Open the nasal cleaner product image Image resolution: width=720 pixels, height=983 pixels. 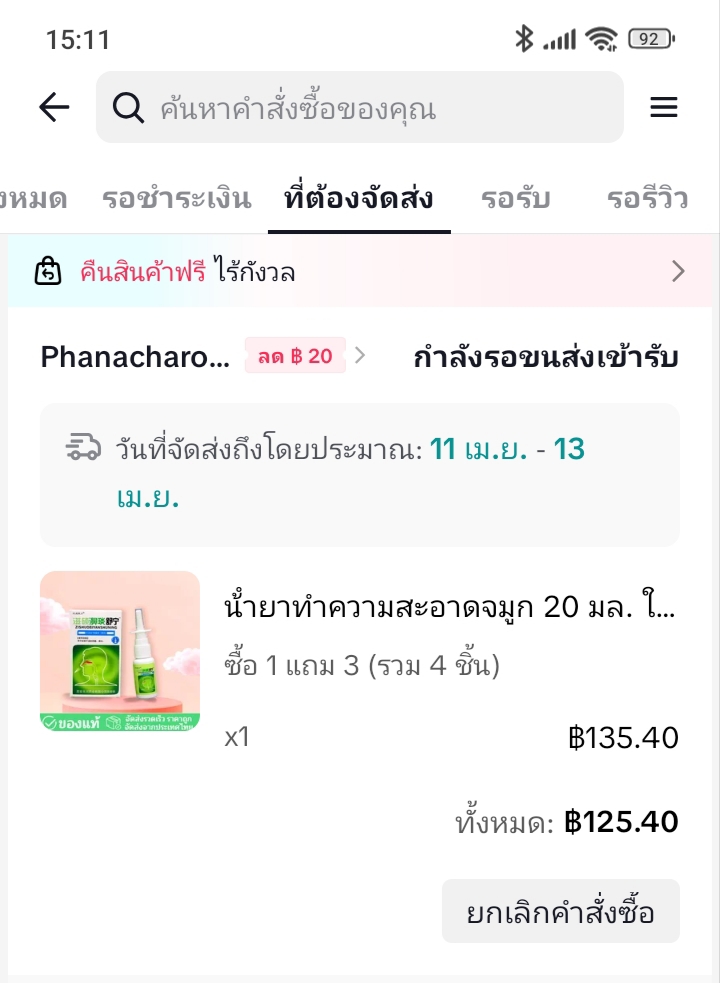120,651
